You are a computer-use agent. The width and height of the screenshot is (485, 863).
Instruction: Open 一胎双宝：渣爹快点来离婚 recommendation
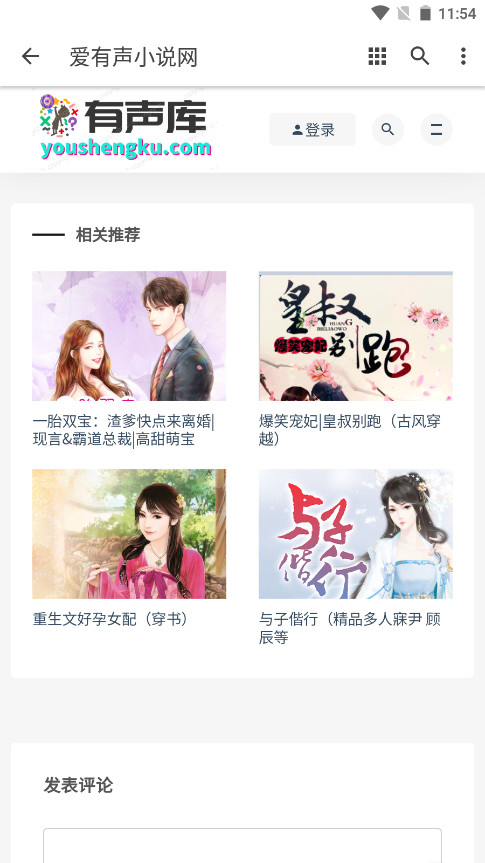(129, 359)
